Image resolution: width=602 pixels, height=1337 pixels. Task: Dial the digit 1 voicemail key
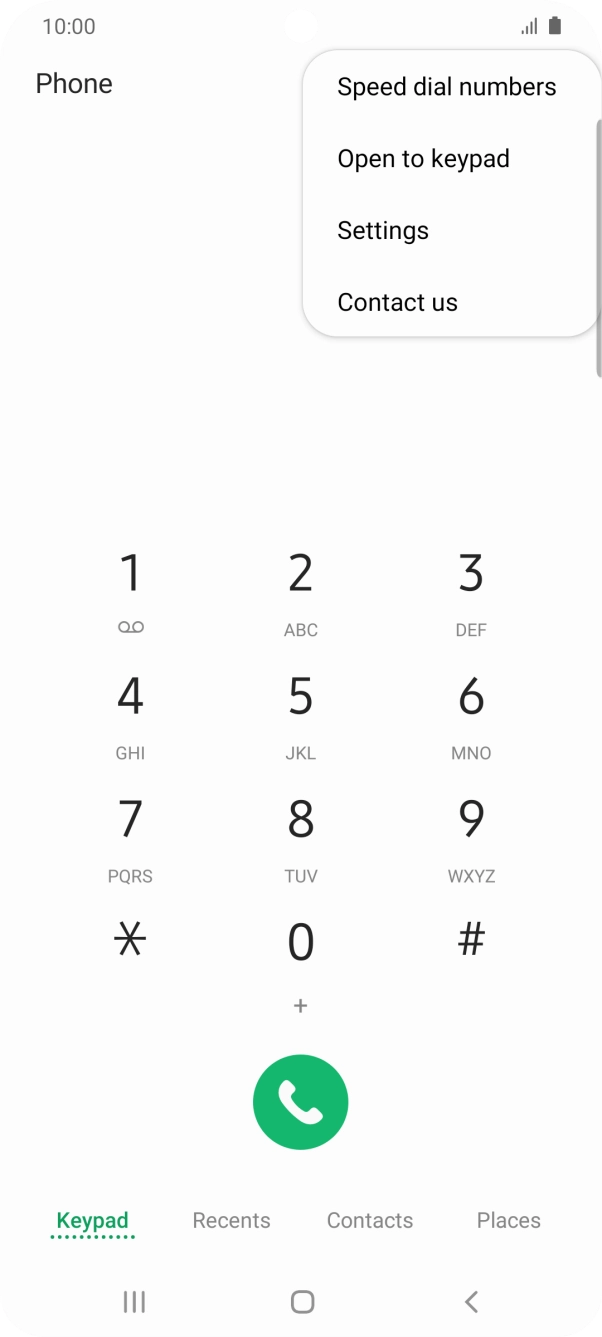click(x=130, y=590)
